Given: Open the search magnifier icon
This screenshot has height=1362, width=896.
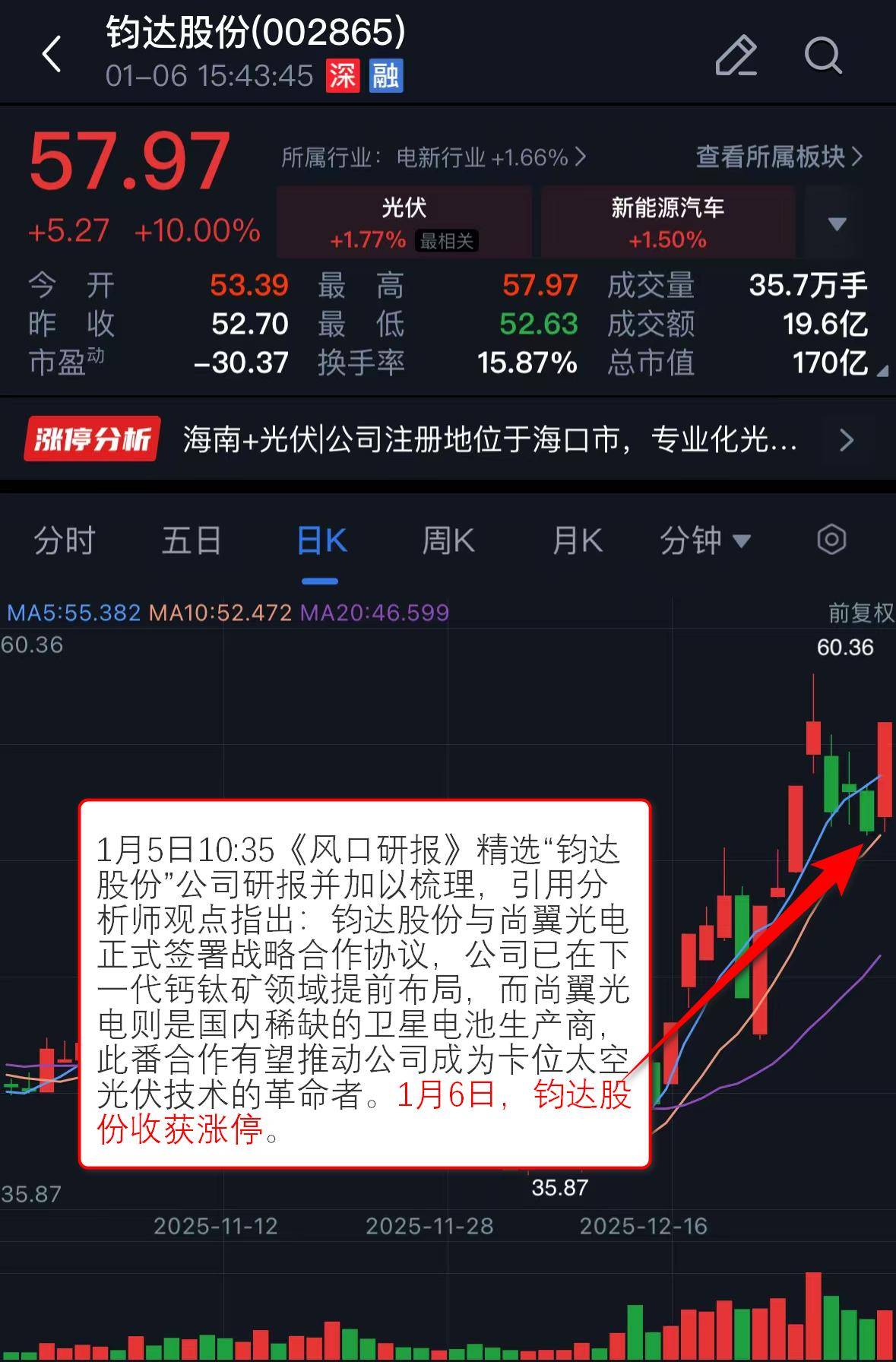Looking at the screenshot, I should tap(823, 55).
